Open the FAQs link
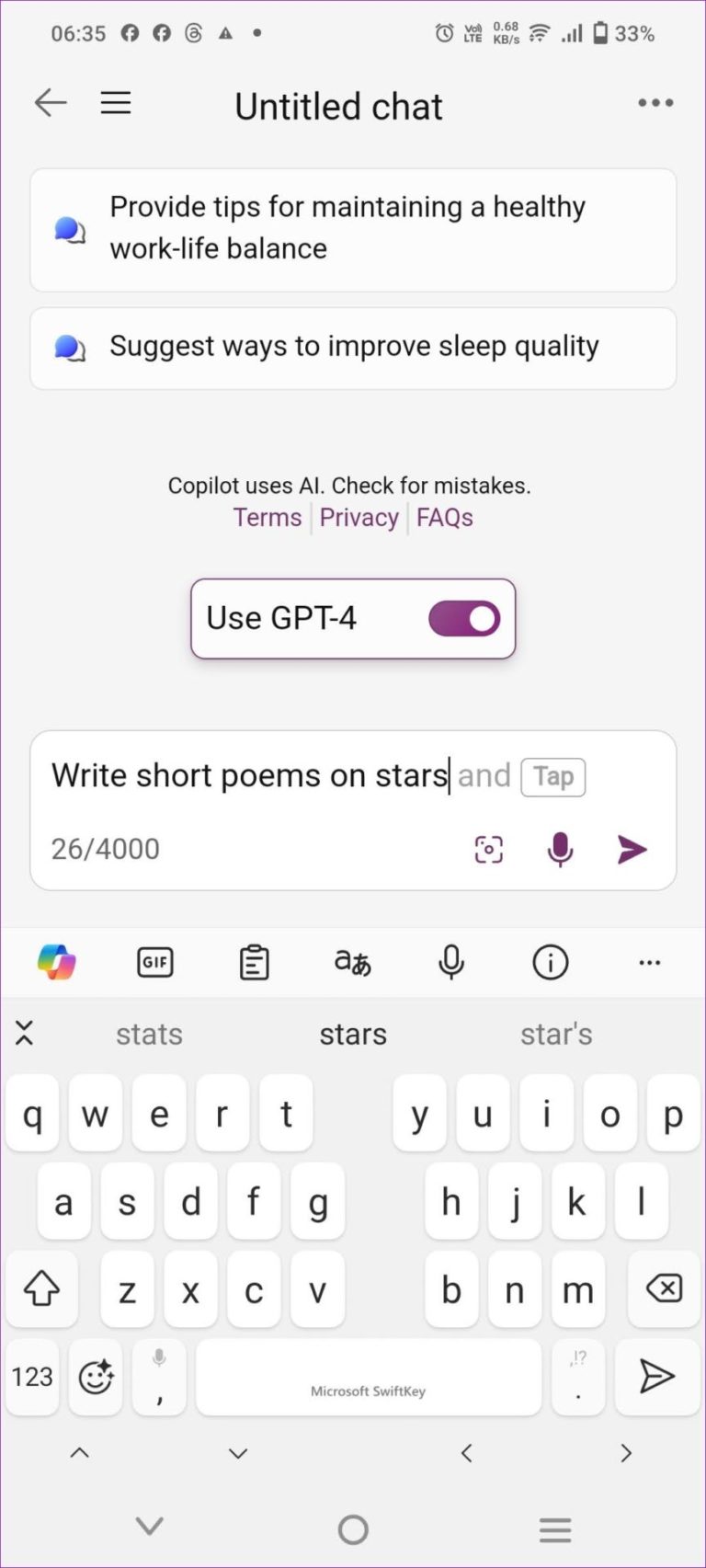Viewport: 706px width, 1568px height. point(445,518)
